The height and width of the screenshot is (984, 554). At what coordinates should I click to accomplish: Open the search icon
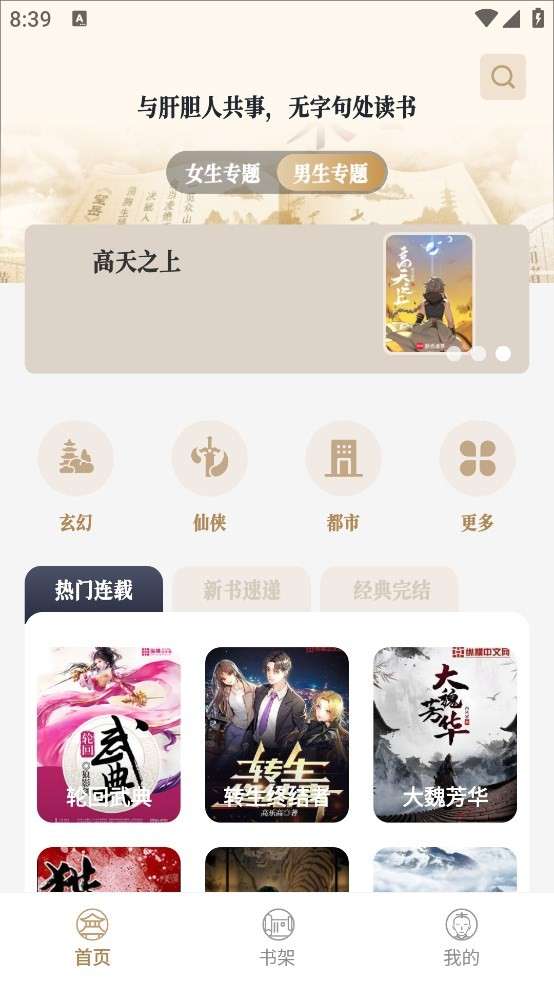pyautogui.click(x=503, y=77)
